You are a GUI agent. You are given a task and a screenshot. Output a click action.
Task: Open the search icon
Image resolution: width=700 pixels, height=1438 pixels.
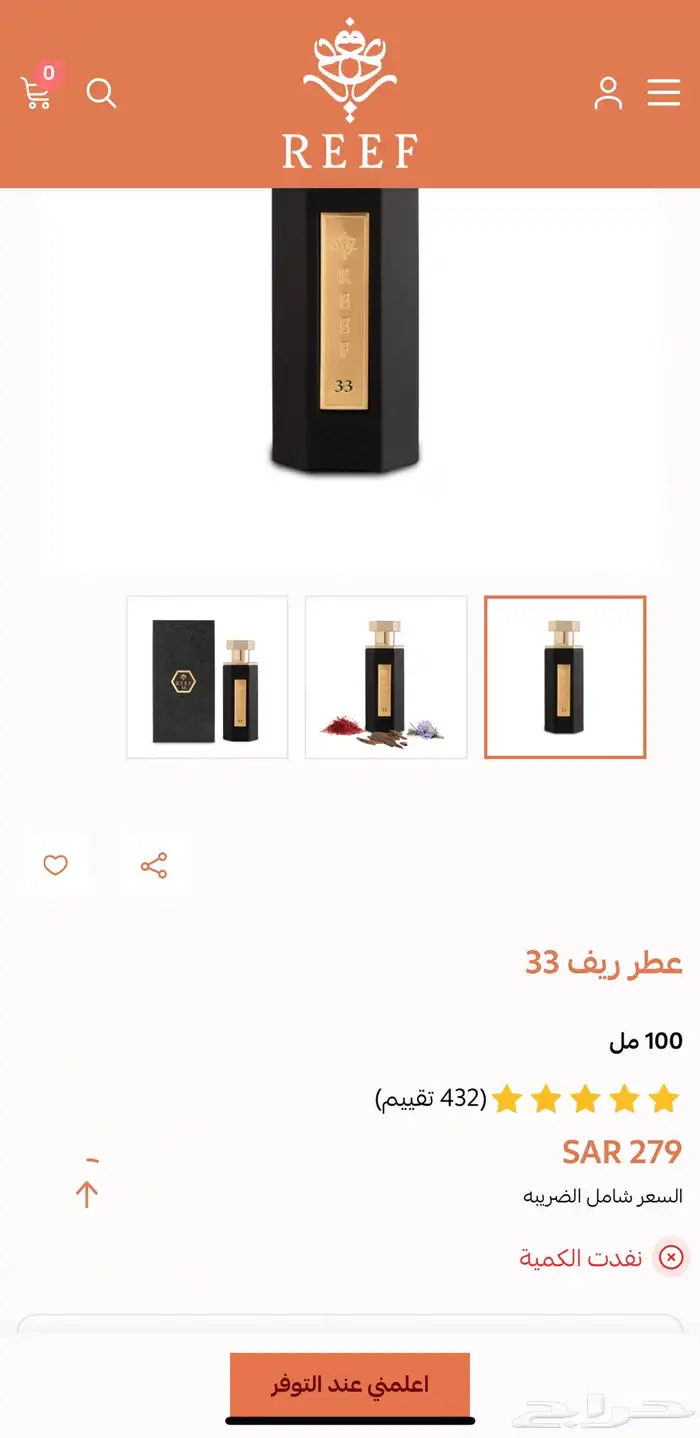(101, 93)
